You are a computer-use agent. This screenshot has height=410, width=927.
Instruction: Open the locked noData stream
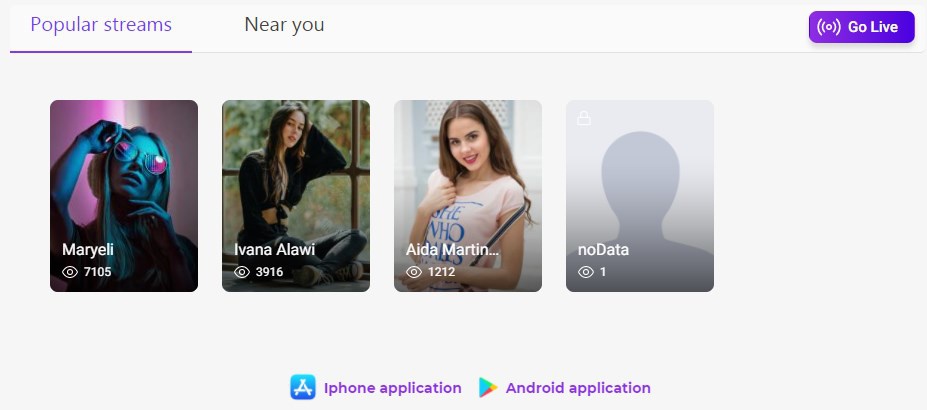(x=640, y=195)
